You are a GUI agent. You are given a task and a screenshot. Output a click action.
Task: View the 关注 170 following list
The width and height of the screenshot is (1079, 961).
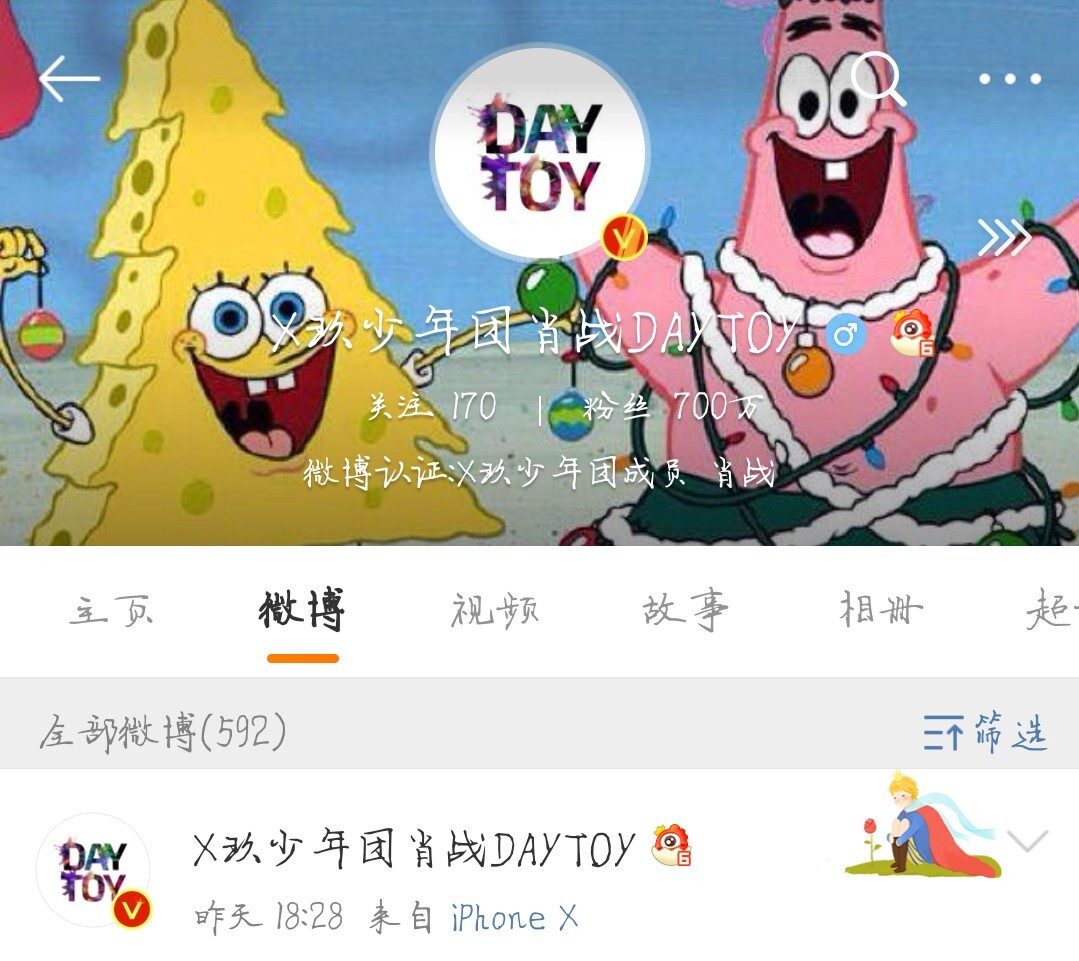point(432,406)
